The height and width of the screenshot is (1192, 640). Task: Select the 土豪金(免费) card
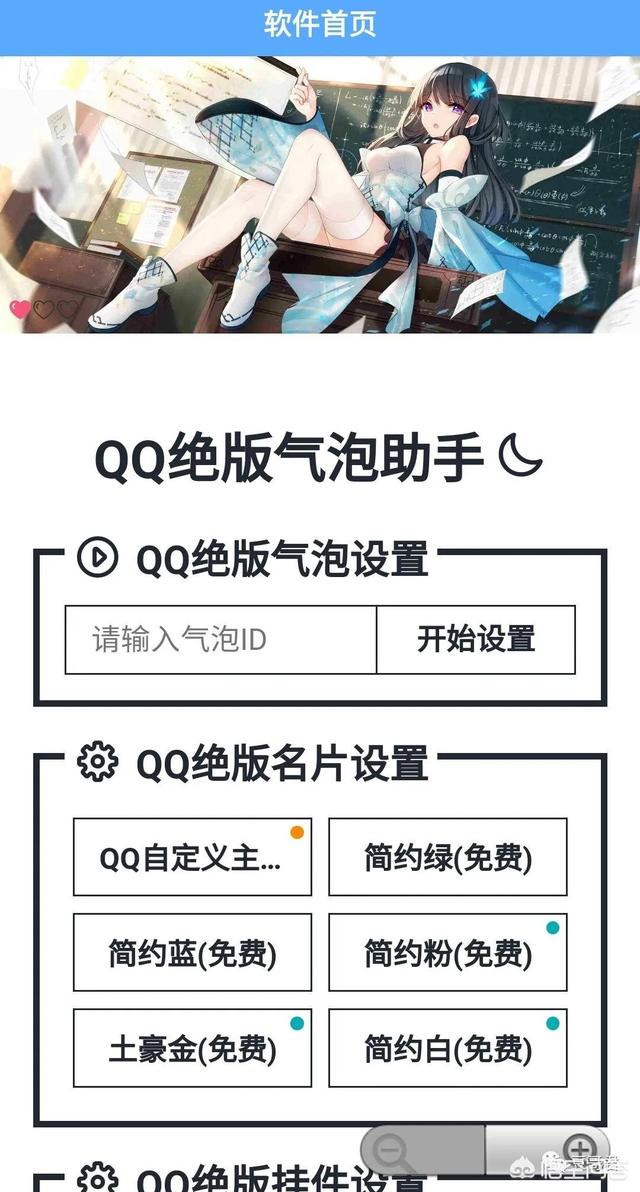192,1048
